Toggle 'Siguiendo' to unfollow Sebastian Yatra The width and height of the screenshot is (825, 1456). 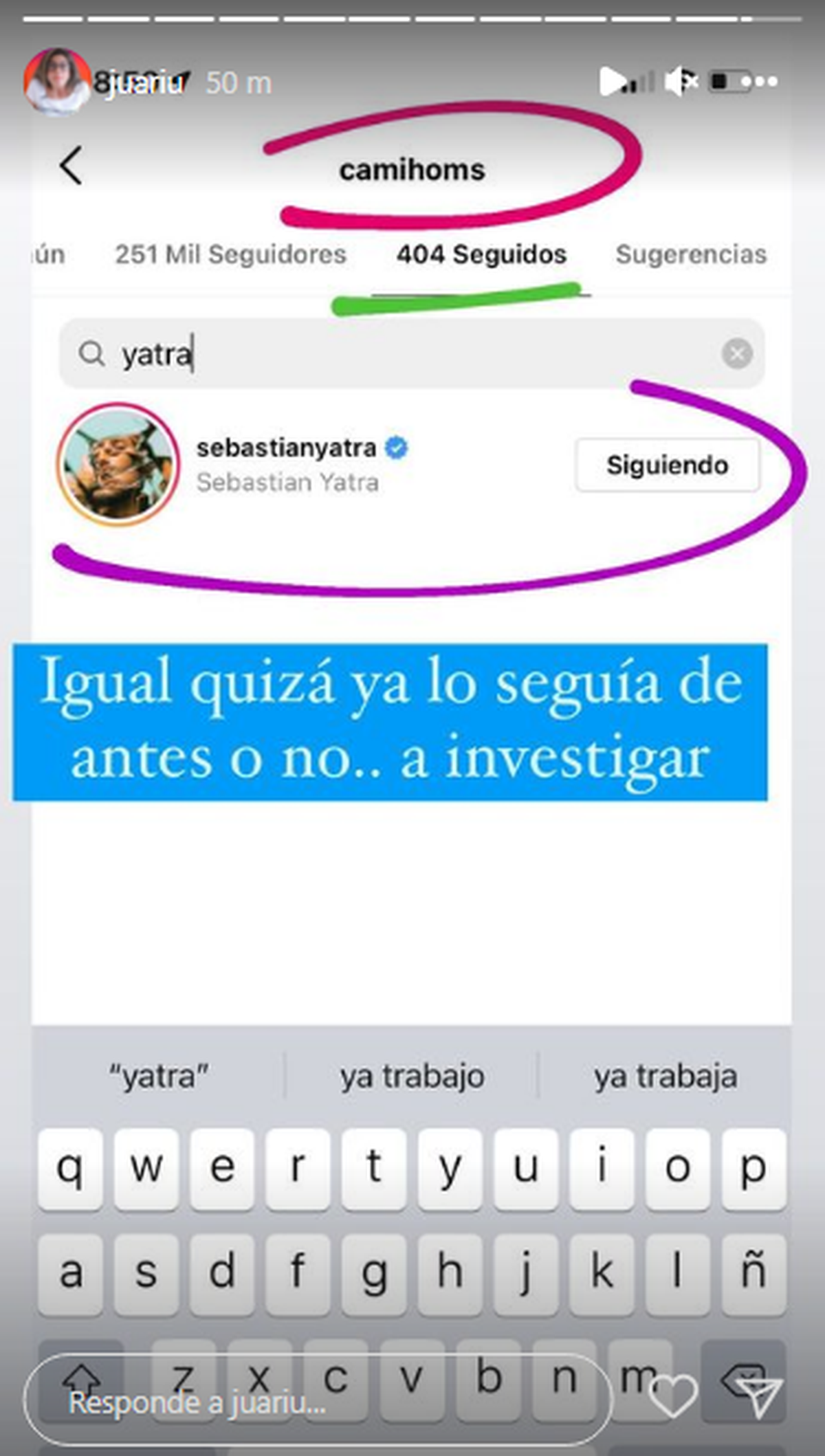666,465
